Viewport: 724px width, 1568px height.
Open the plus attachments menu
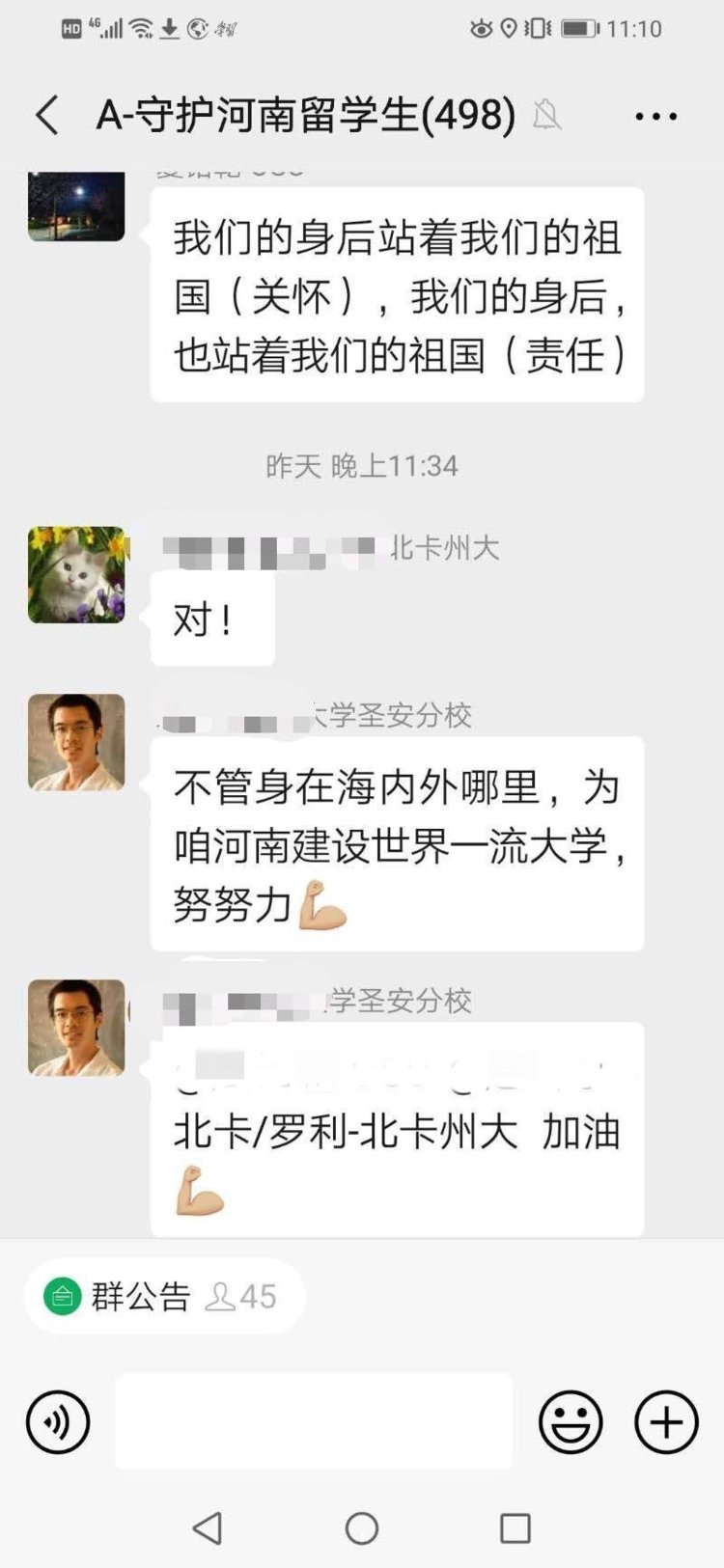coord(666,1422)
